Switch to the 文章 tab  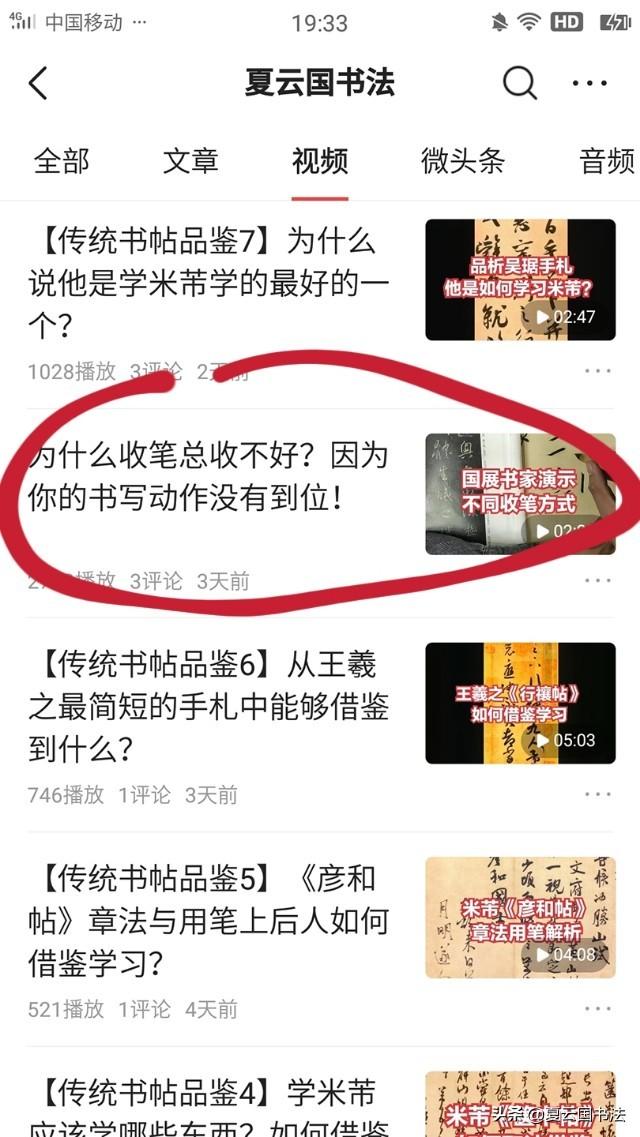[x=190, y=161]
